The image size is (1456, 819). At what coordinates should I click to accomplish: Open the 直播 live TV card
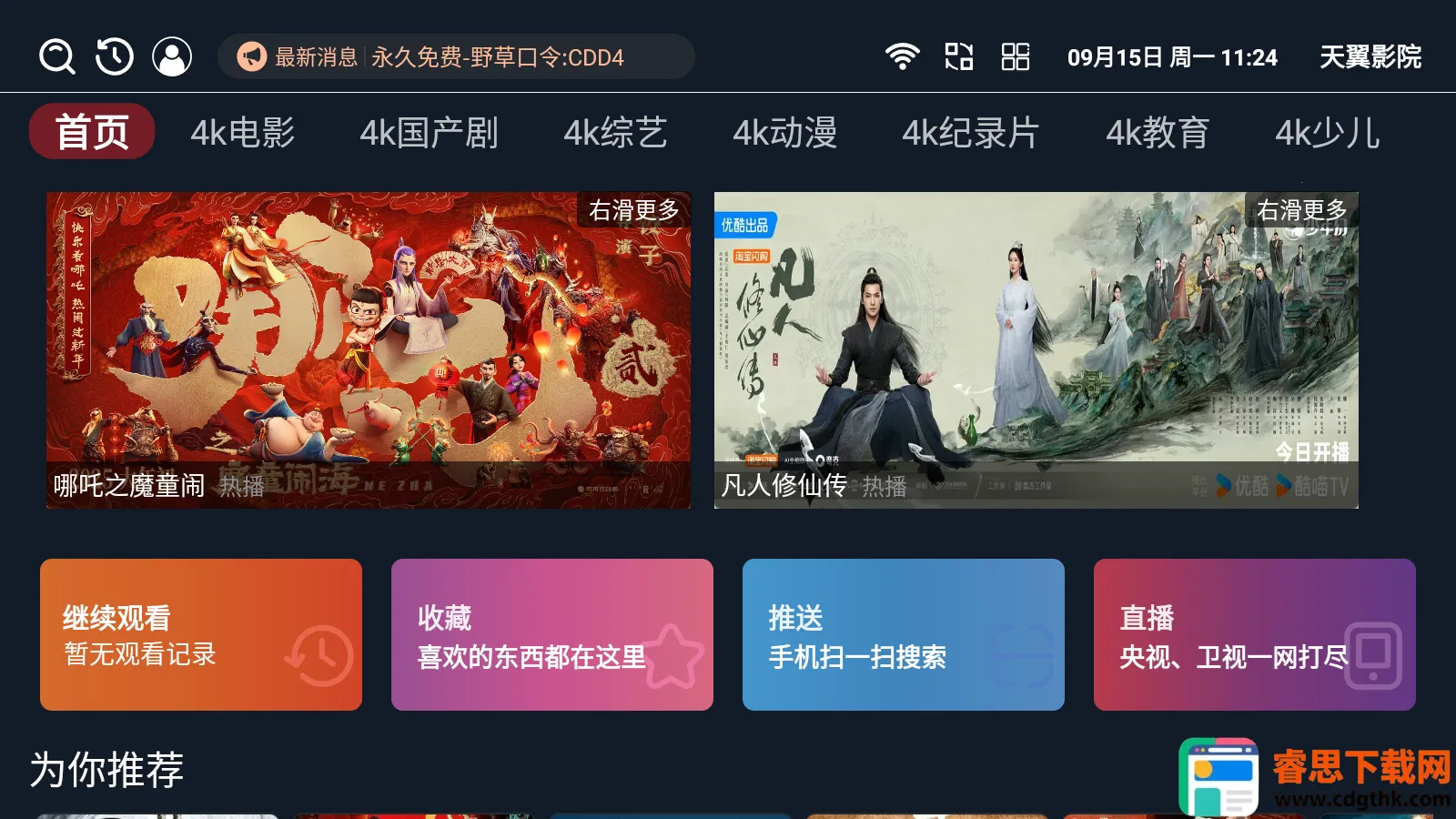(1255, 635)
